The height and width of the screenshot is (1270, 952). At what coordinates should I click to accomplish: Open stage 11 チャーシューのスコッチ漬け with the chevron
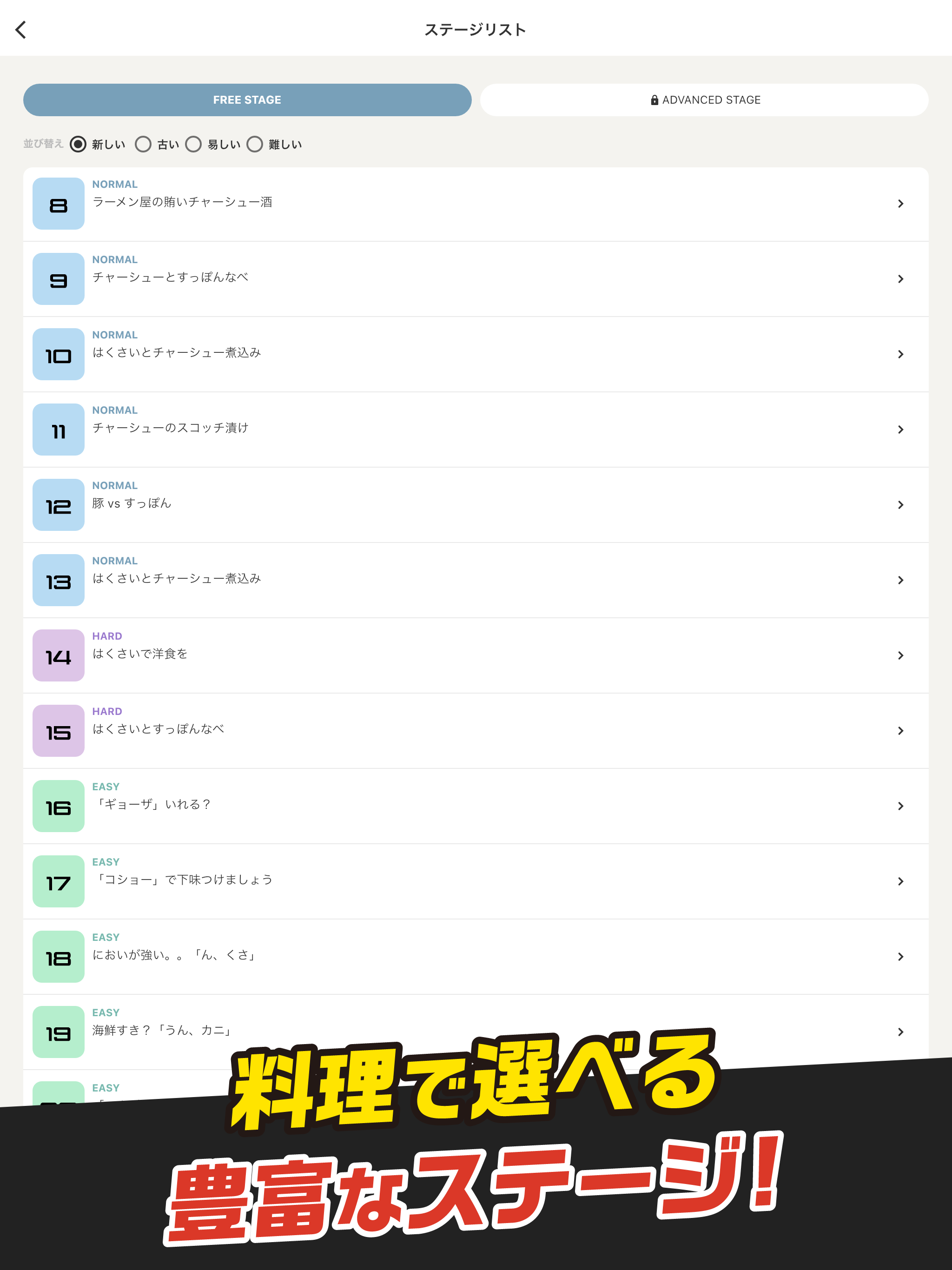[x=900, y=430]
